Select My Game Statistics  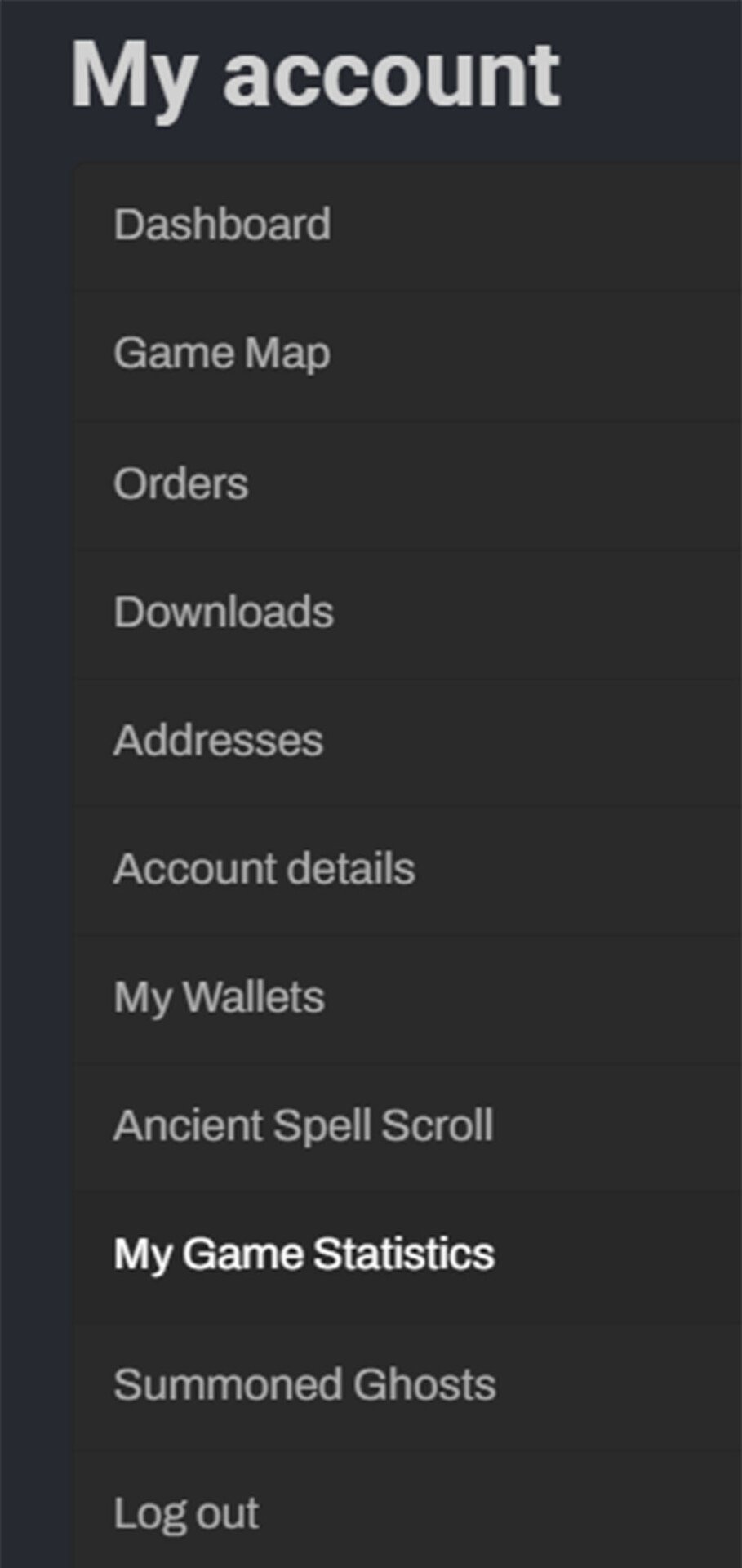tap(304, 1254)
